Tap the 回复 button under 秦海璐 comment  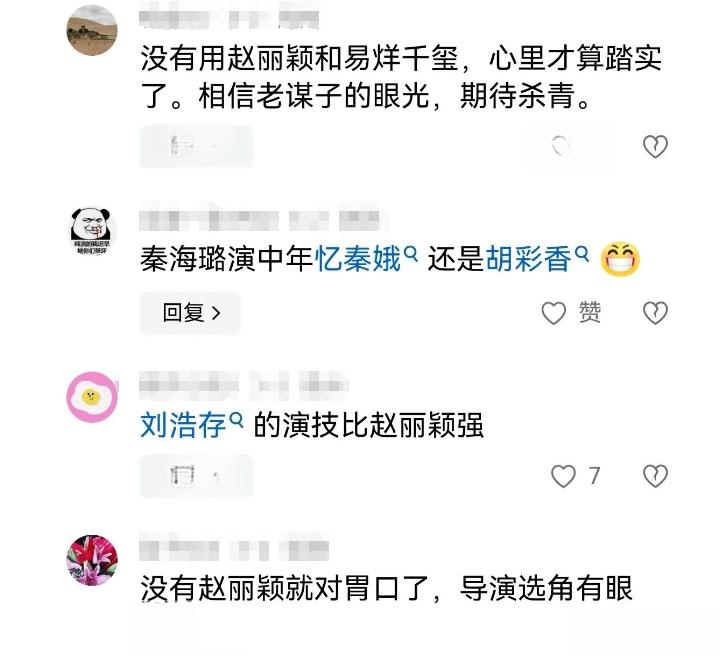190,313
